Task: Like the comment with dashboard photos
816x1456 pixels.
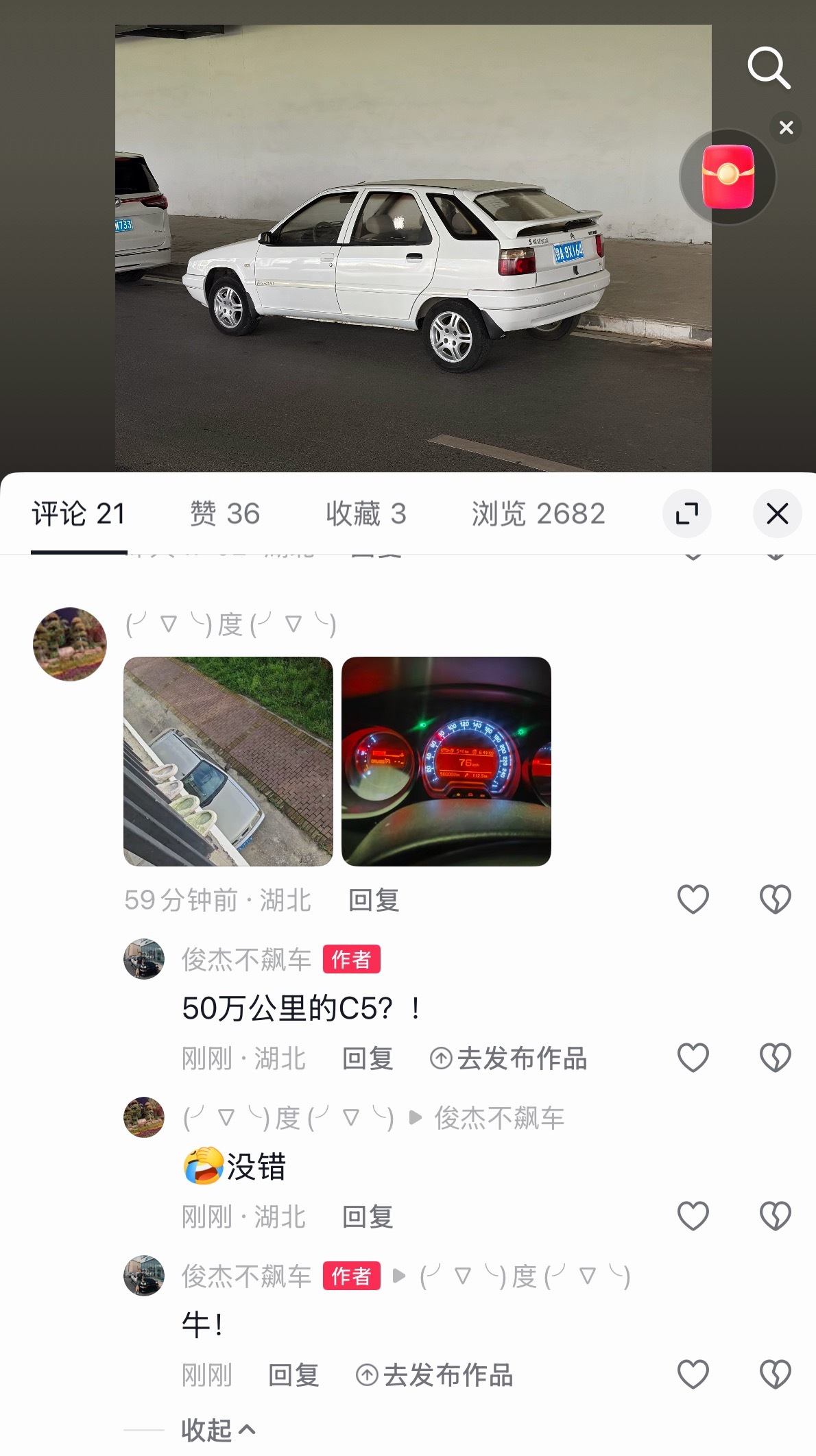Action: click(693, 899)
